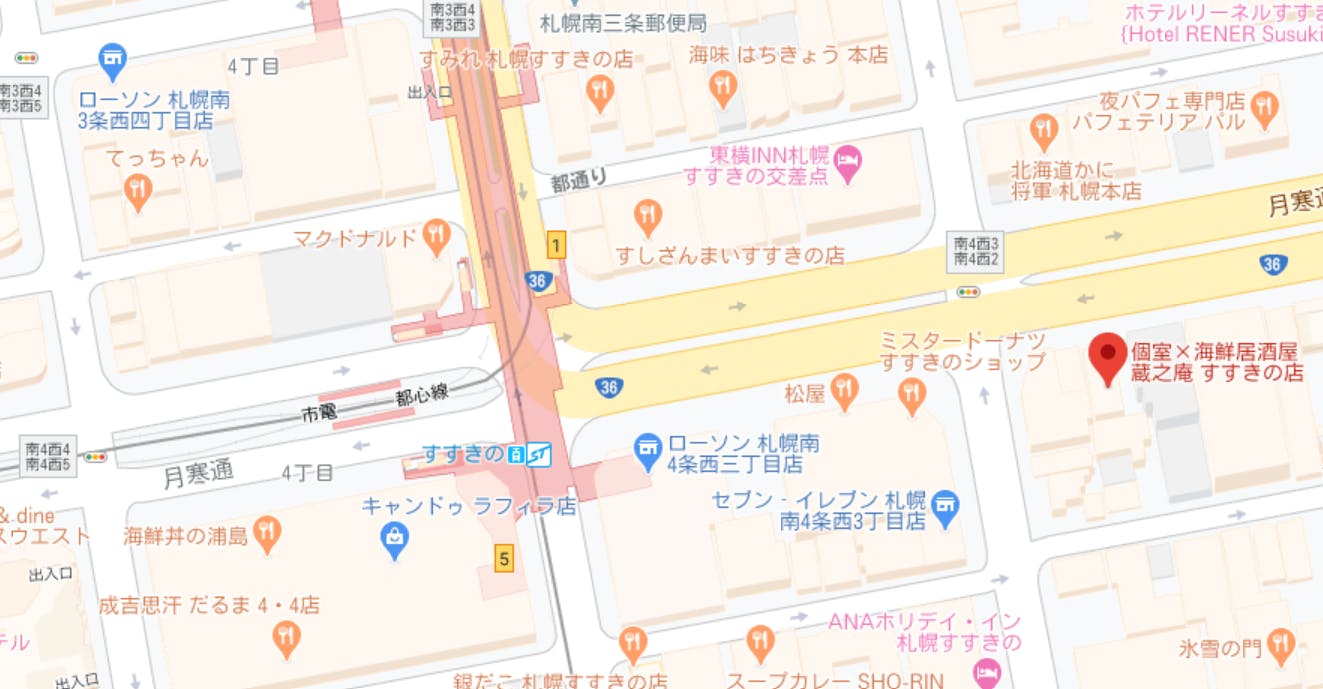Tap the red pin for 蔵之庵 すすきの店

click(x=1107, y=359)
